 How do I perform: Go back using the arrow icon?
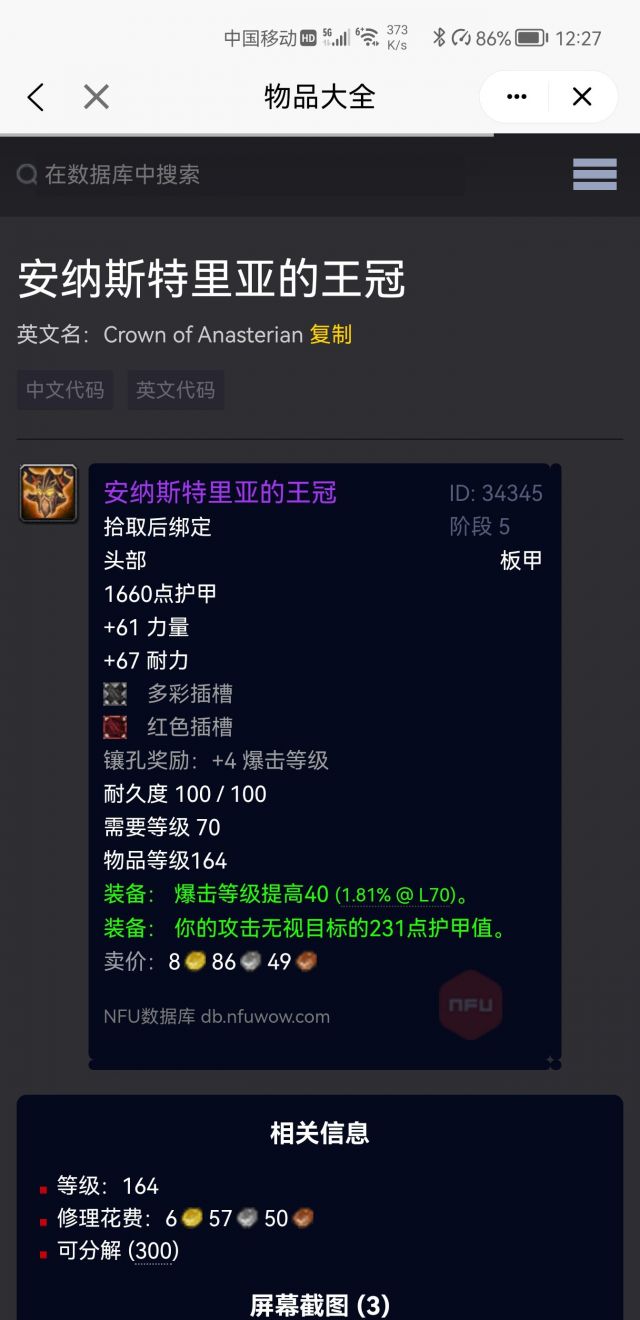(36, 97)
